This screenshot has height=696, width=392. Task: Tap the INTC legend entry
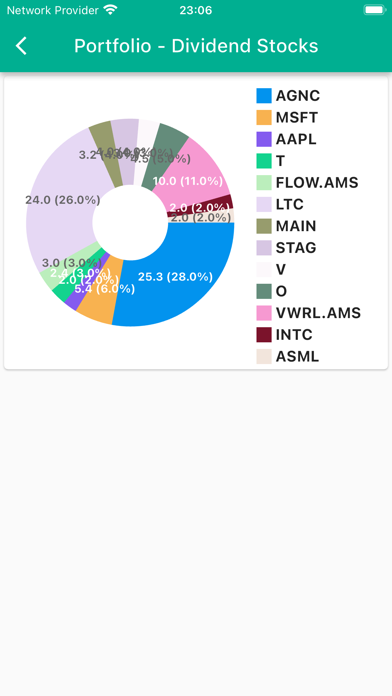point(284,335)
